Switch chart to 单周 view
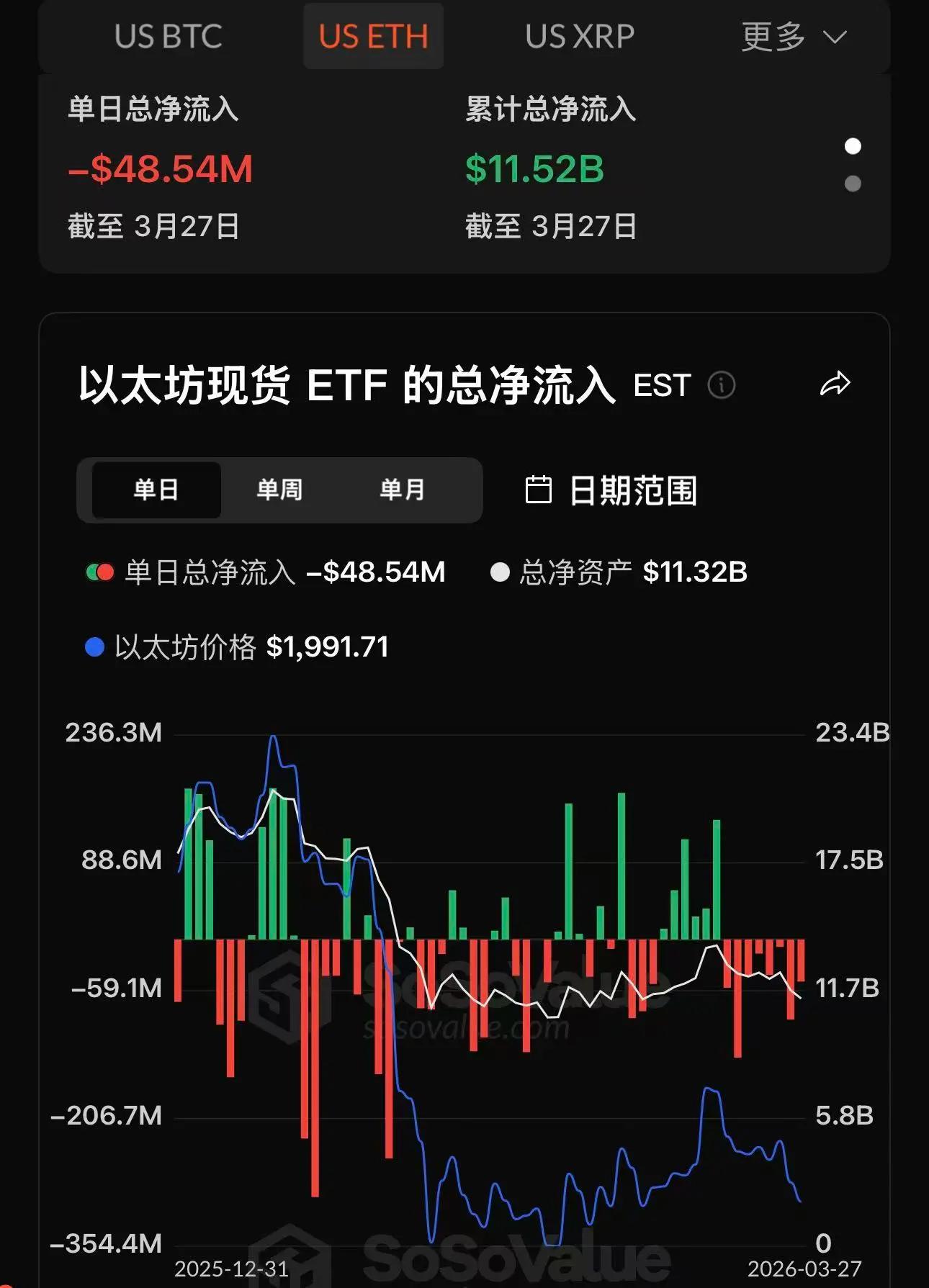The image size is (929, 1288). pos(279,490)
